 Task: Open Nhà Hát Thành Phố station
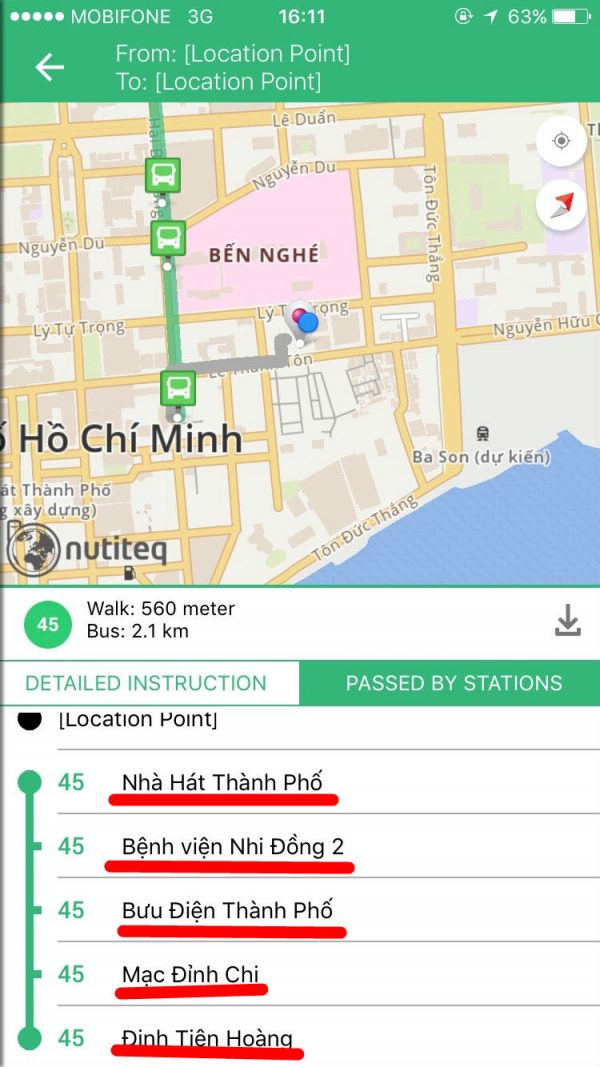[x=222, y=782]
